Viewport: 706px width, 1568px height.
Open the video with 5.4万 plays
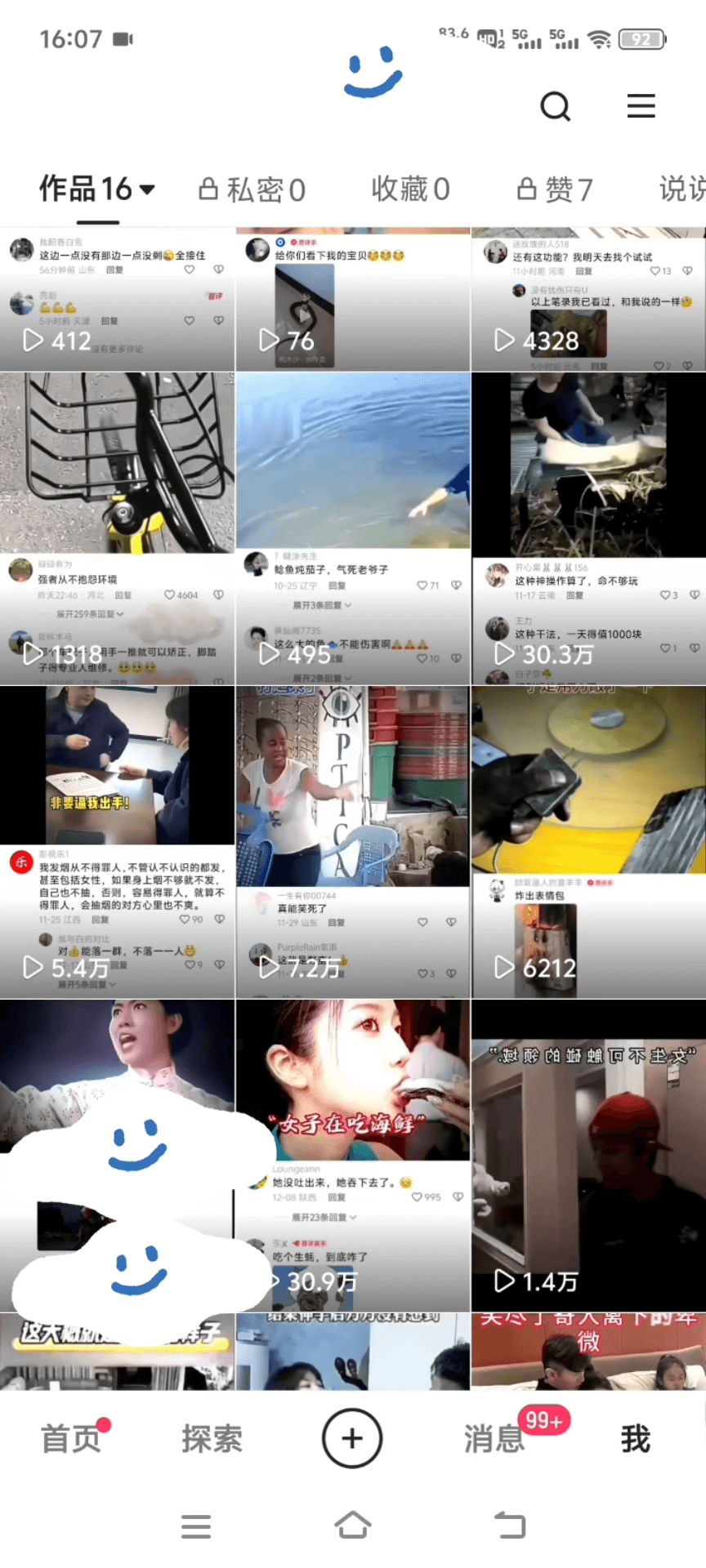click(118, 843)
